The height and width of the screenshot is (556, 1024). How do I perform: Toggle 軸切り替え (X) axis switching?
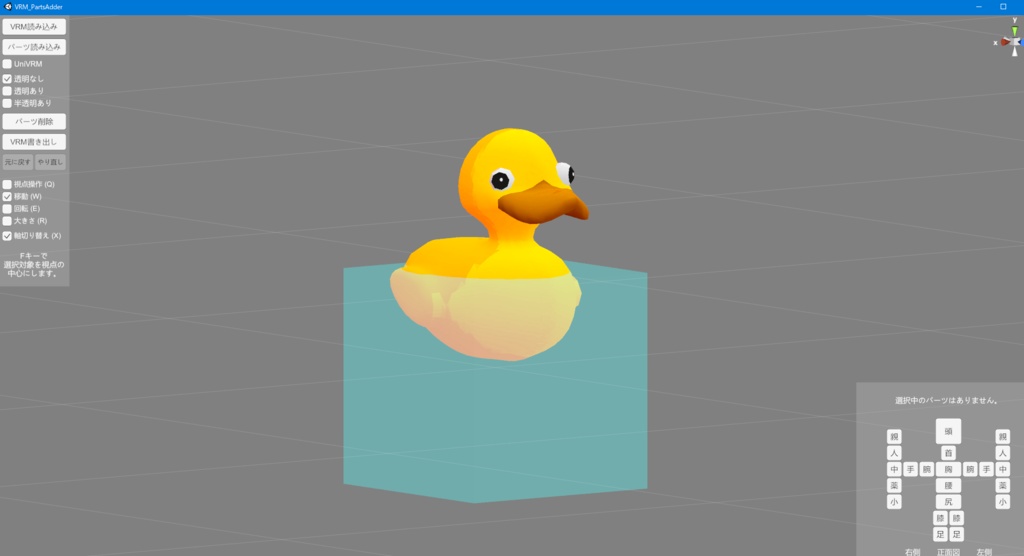[7, 236]
